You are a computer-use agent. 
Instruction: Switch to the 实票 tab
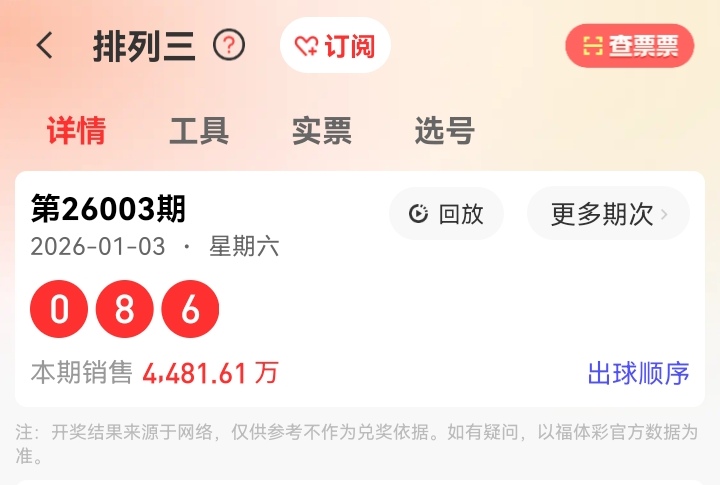321,130
